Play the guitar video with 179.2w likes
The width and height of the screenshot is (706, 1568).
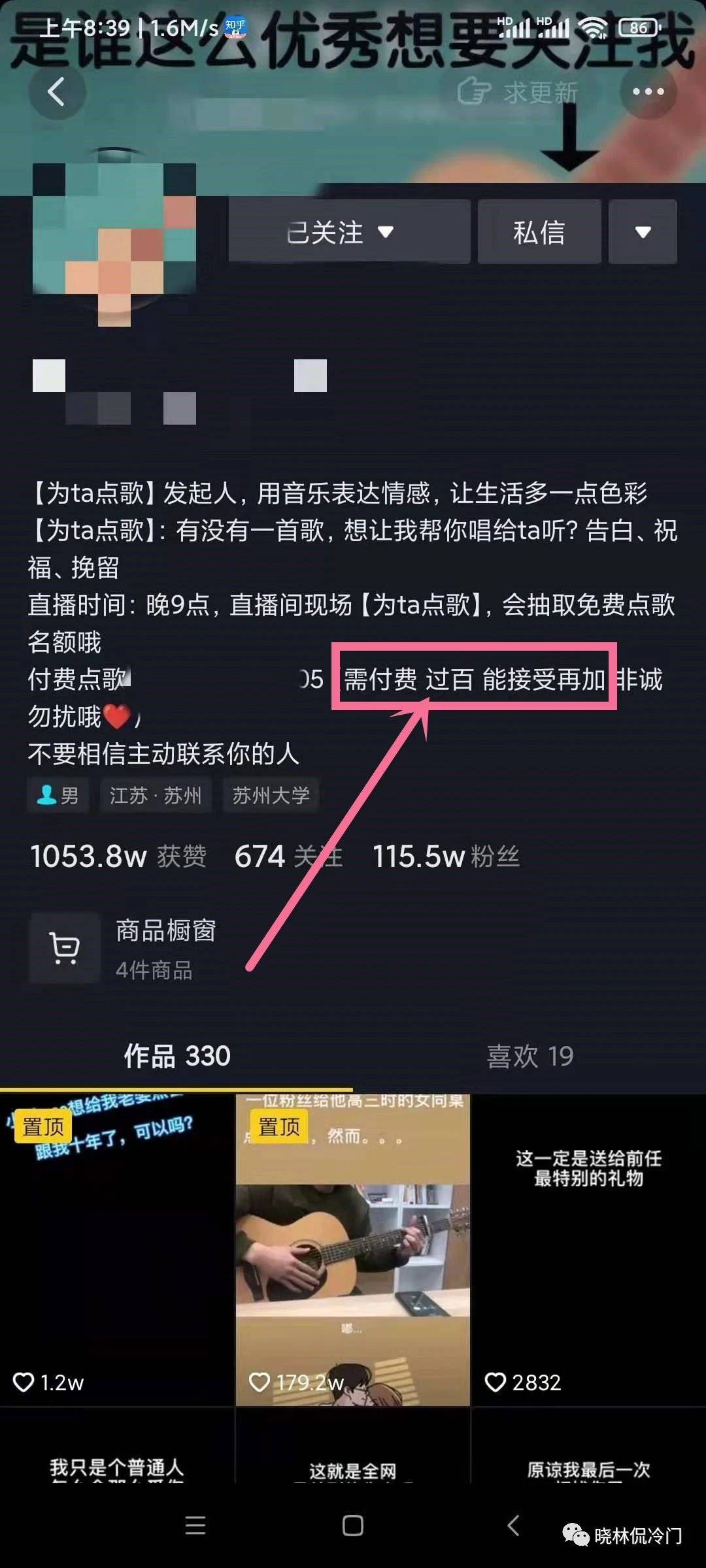click(x=352, y=1249)
